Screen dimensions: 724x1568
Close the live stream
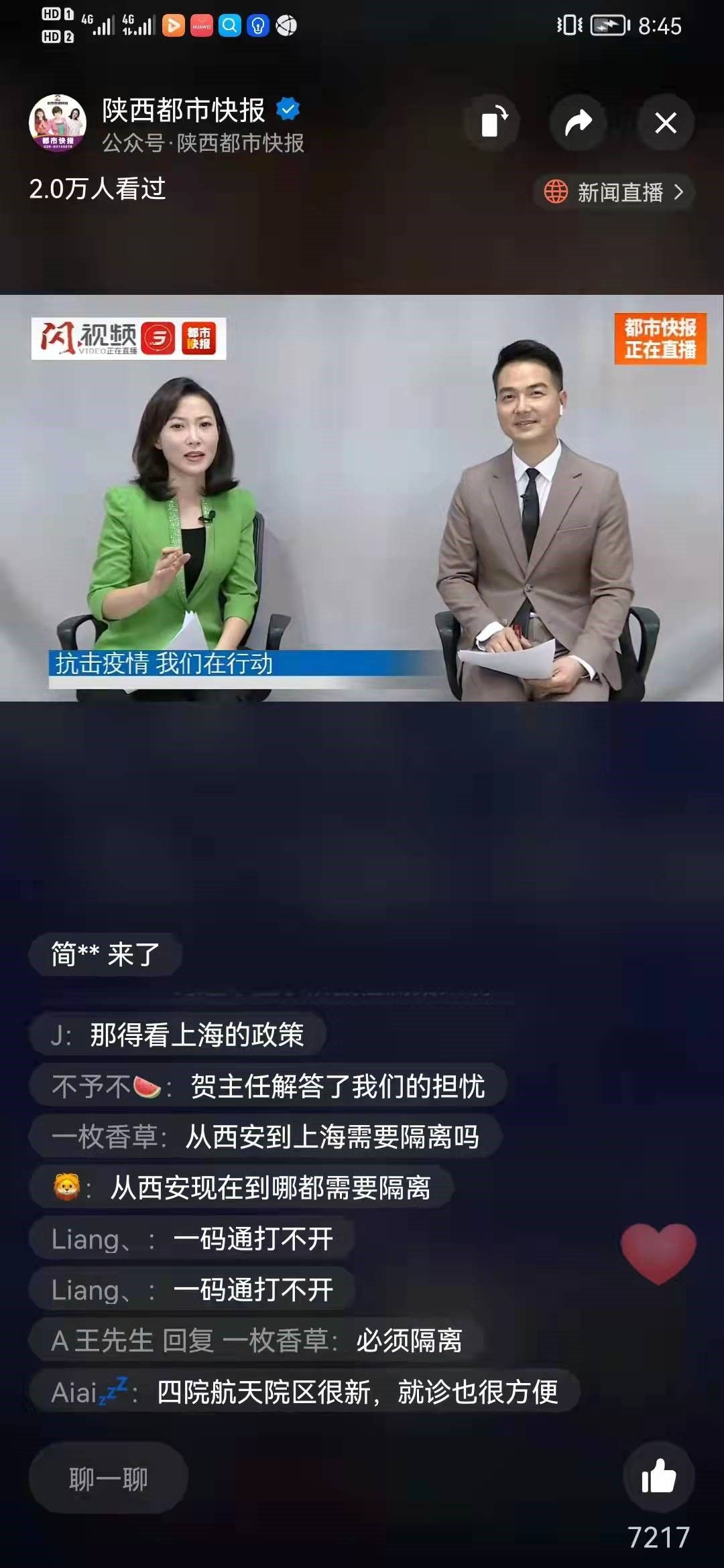point(665,123)
